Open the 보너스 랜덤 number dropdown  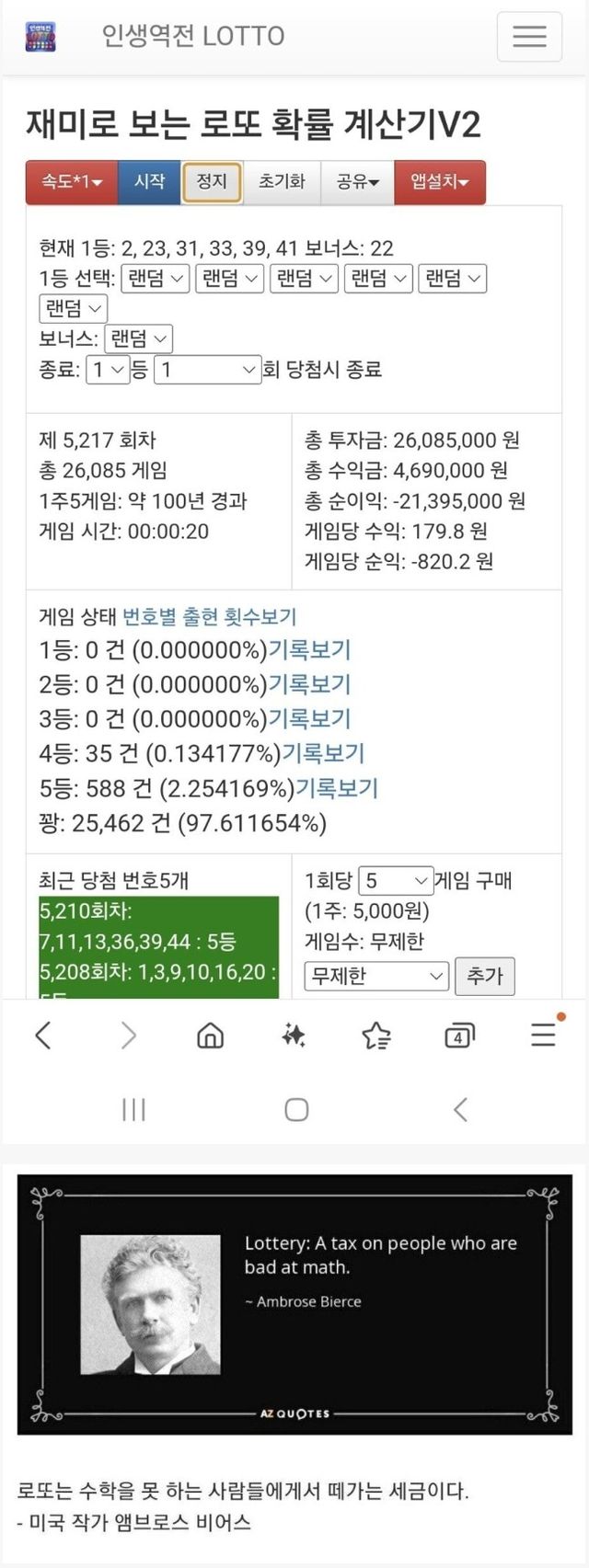[139, 338]
